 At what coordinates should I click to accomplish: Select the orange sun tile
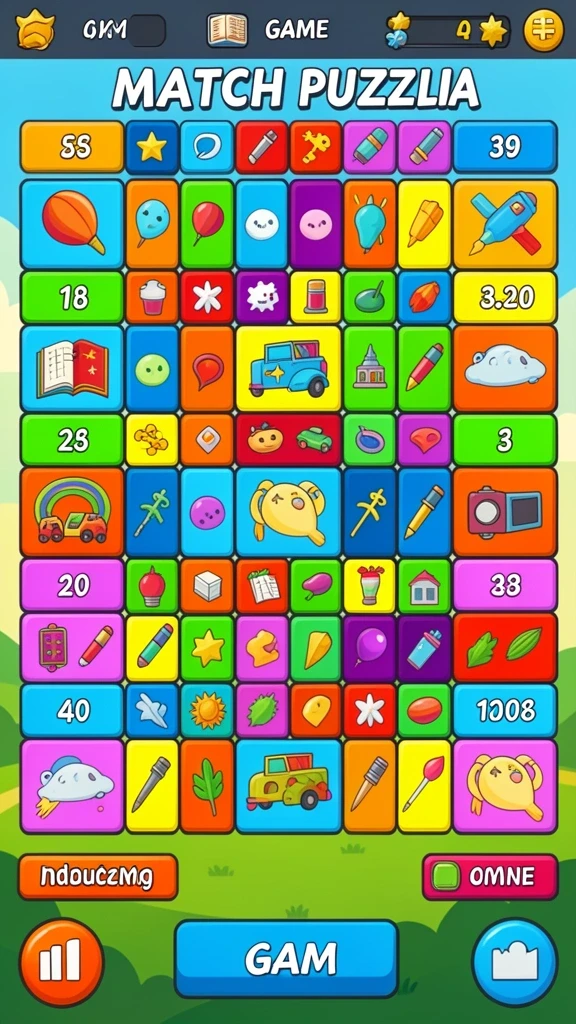(207, 711)
